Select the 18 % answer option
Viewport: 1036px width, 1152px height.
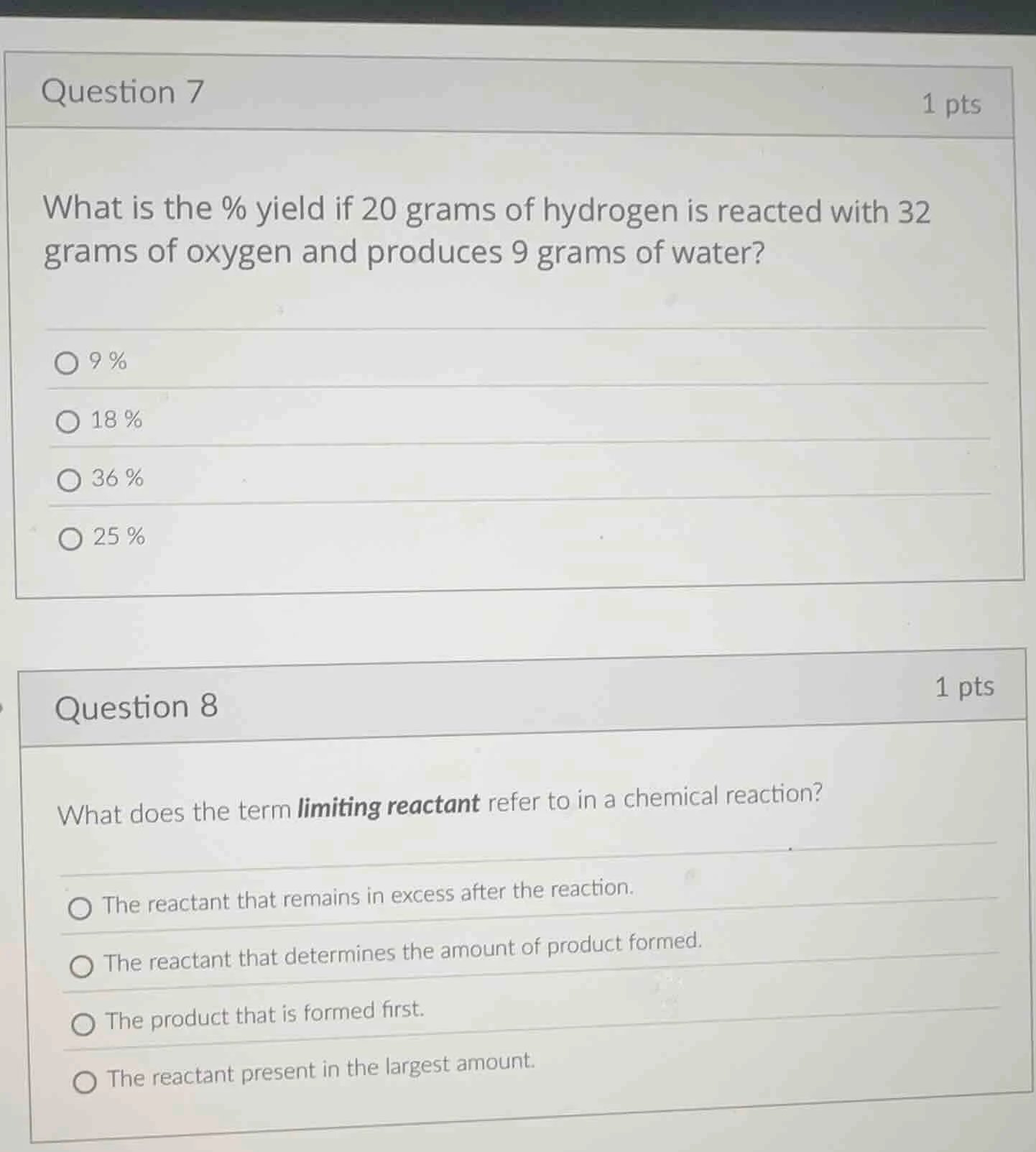pyautogui.click(x=69, y=420)
